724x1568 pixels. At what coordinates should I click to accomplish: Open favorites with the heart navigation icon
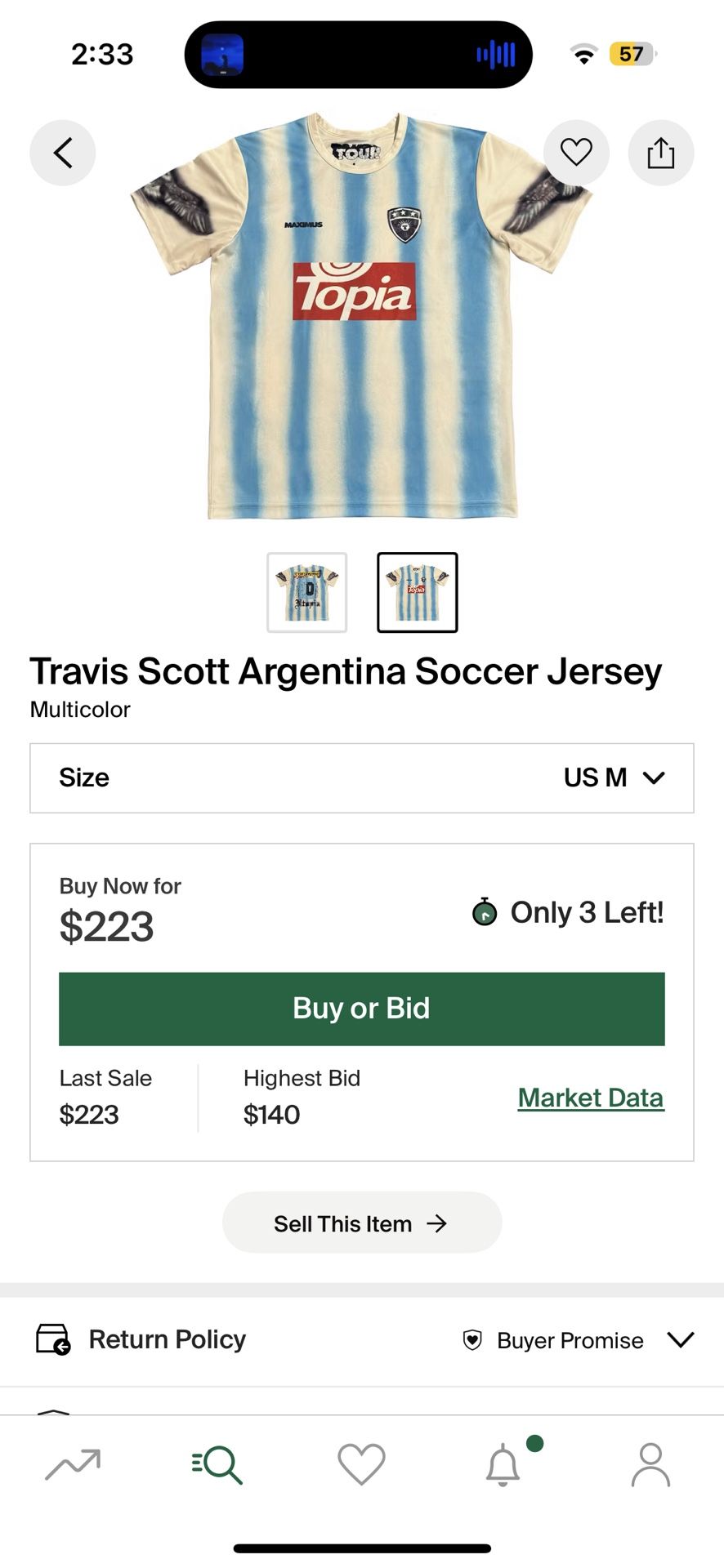(x=360, y=1464)
